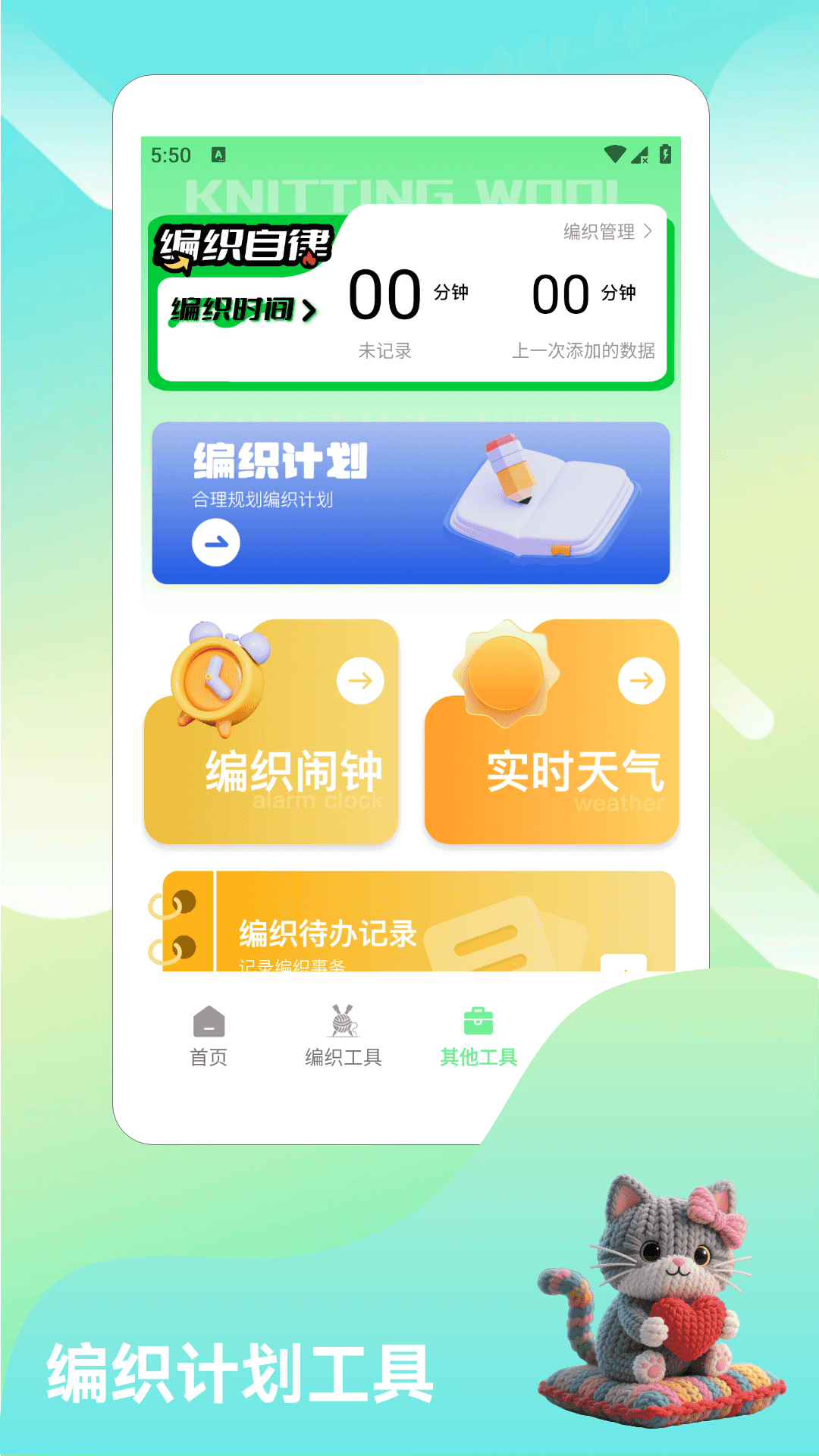Open the 编织工具 knitting needles icon
The height and width of the screenshot is (1456, 819).
(x=342, y=1020)
